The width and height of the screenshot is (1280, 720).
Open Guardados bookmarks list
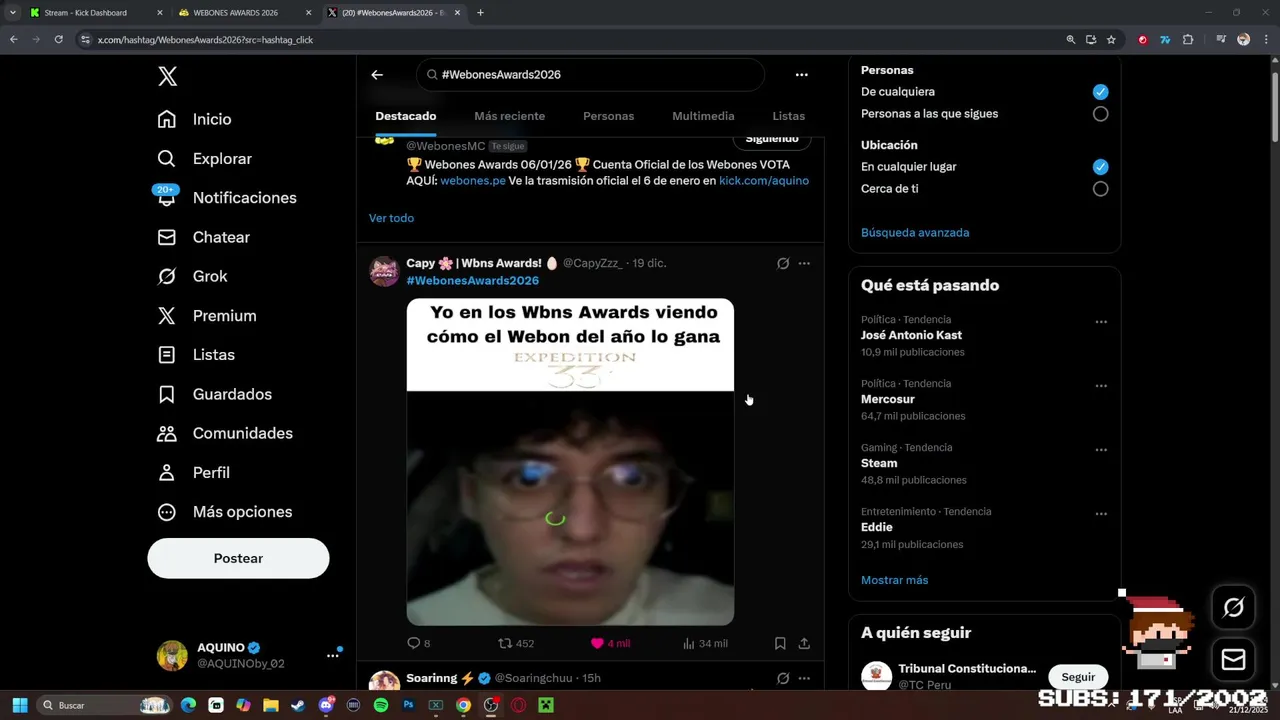[x=232, y=394]
